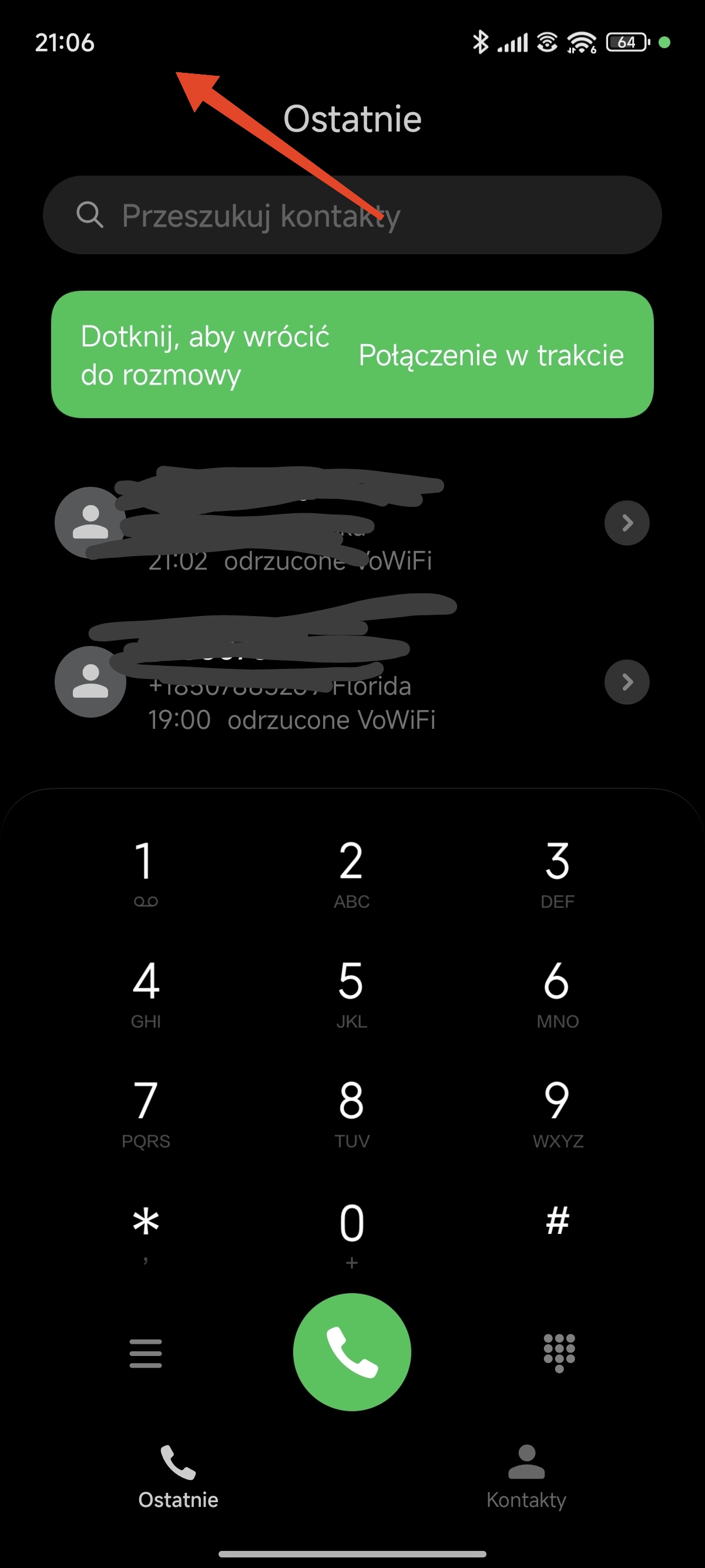Dial digit 0 on the keypad
Screen dimensions: 705x1568
pos(351,1232)
